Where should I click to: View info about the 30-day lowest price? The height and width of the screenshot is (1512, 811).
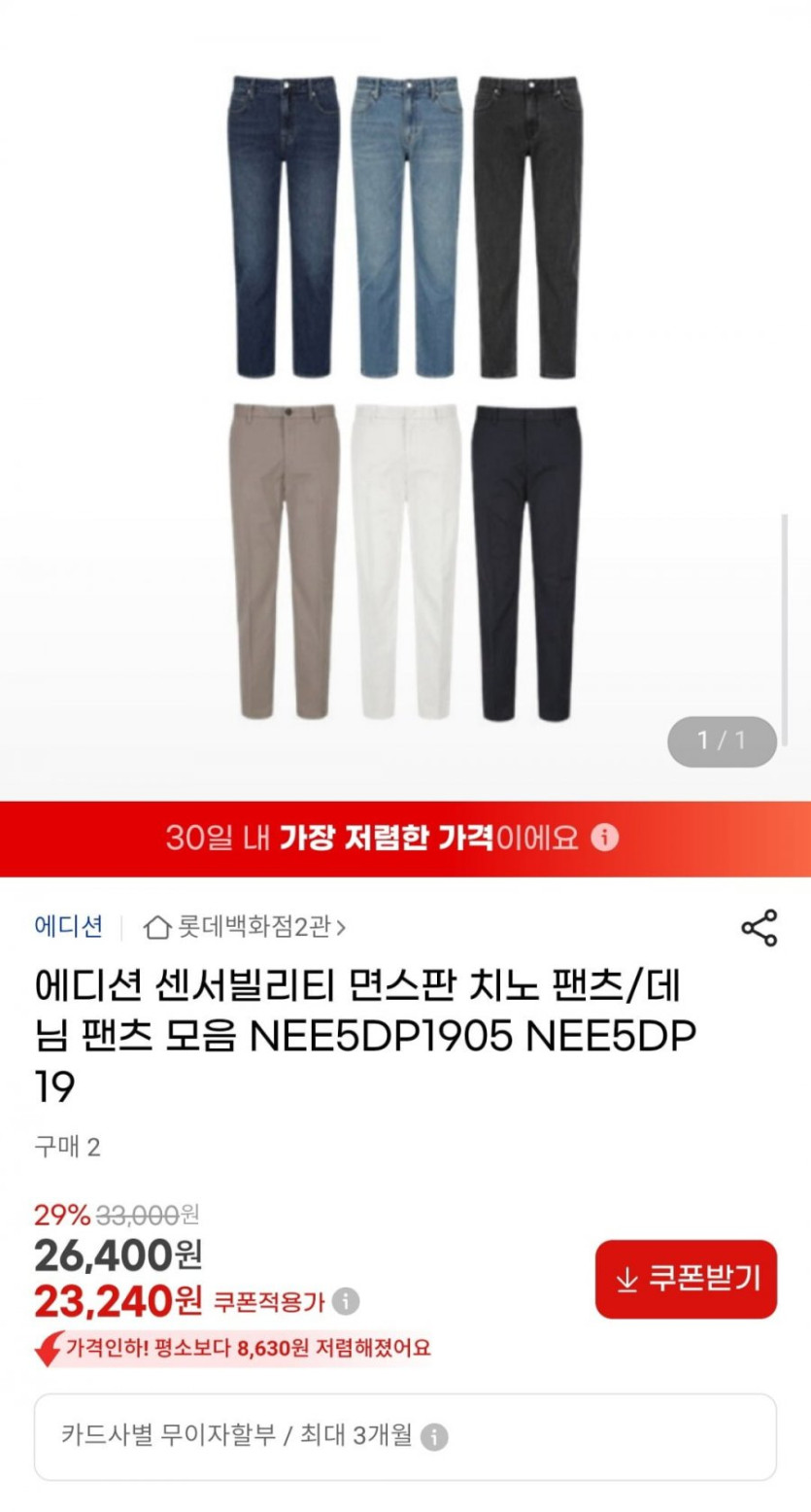(605, 838)
